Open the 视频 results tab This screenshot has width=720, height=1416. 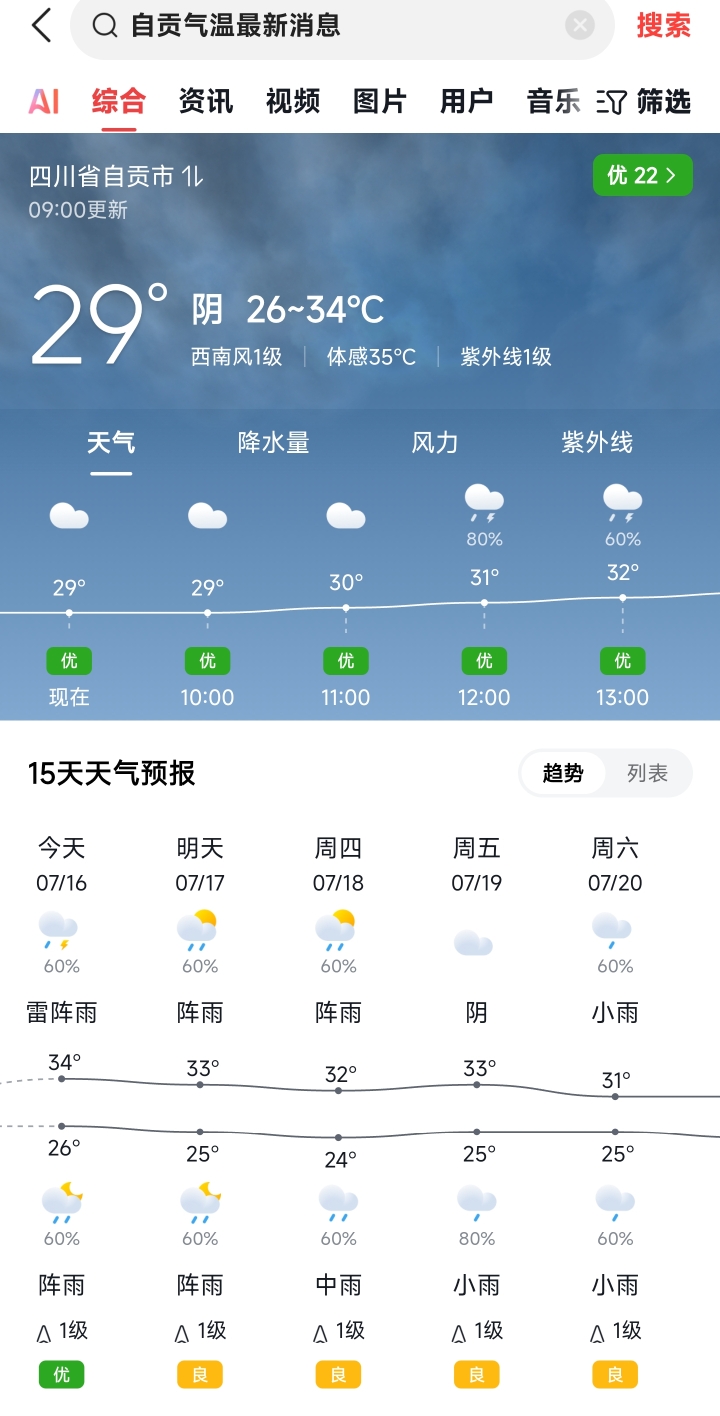293,101
